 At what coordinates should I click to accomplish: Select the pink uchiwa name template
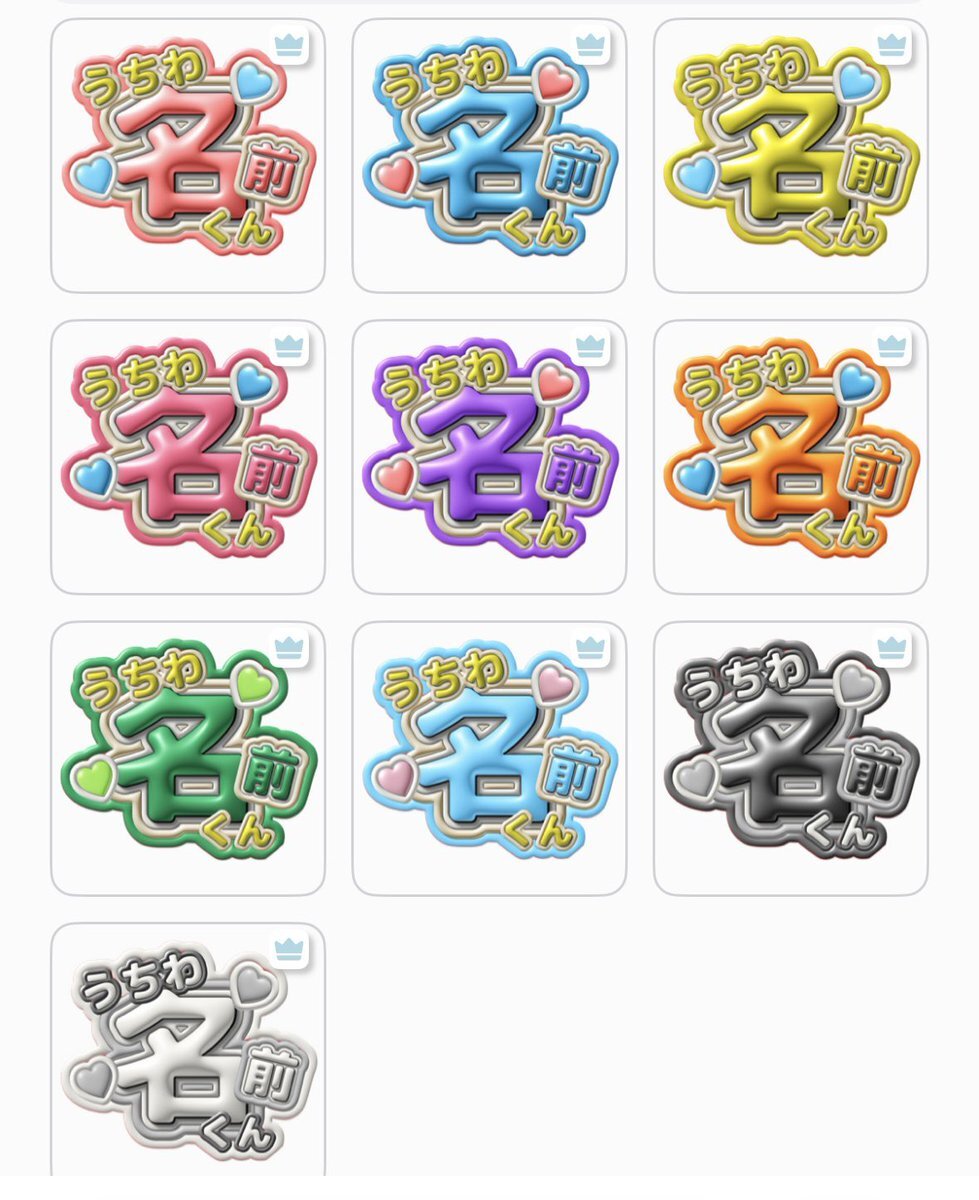tap(188, 457)
